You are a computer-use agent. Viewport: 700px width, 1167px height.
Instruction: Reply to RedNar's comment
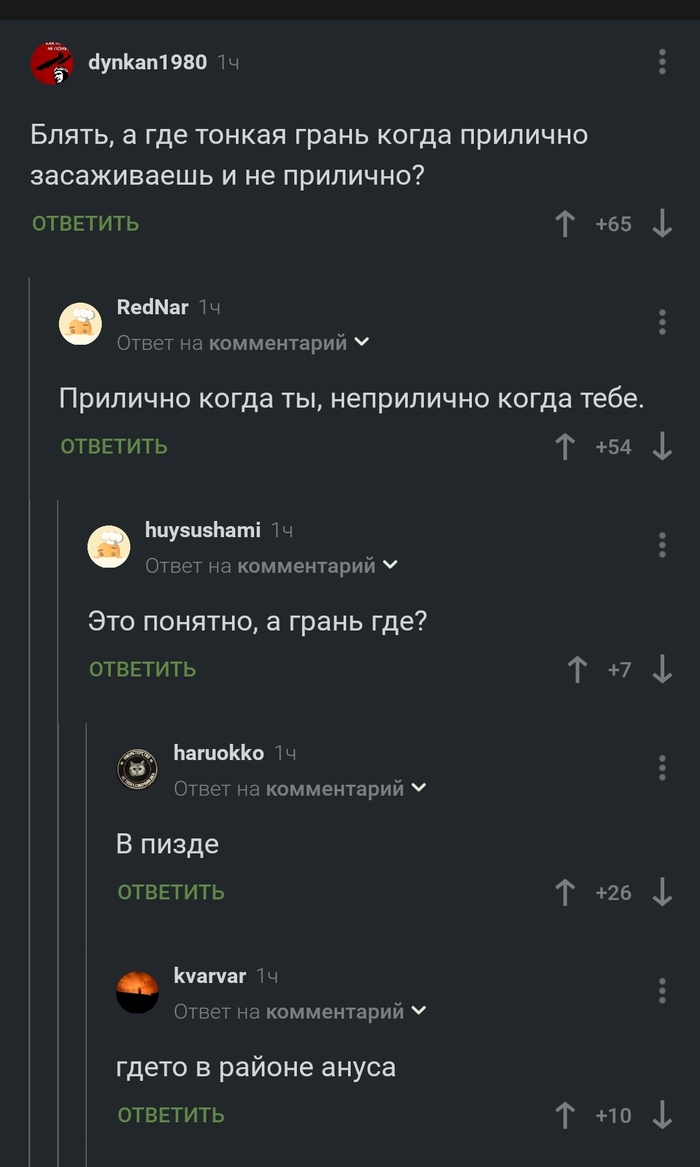point(114,447)
